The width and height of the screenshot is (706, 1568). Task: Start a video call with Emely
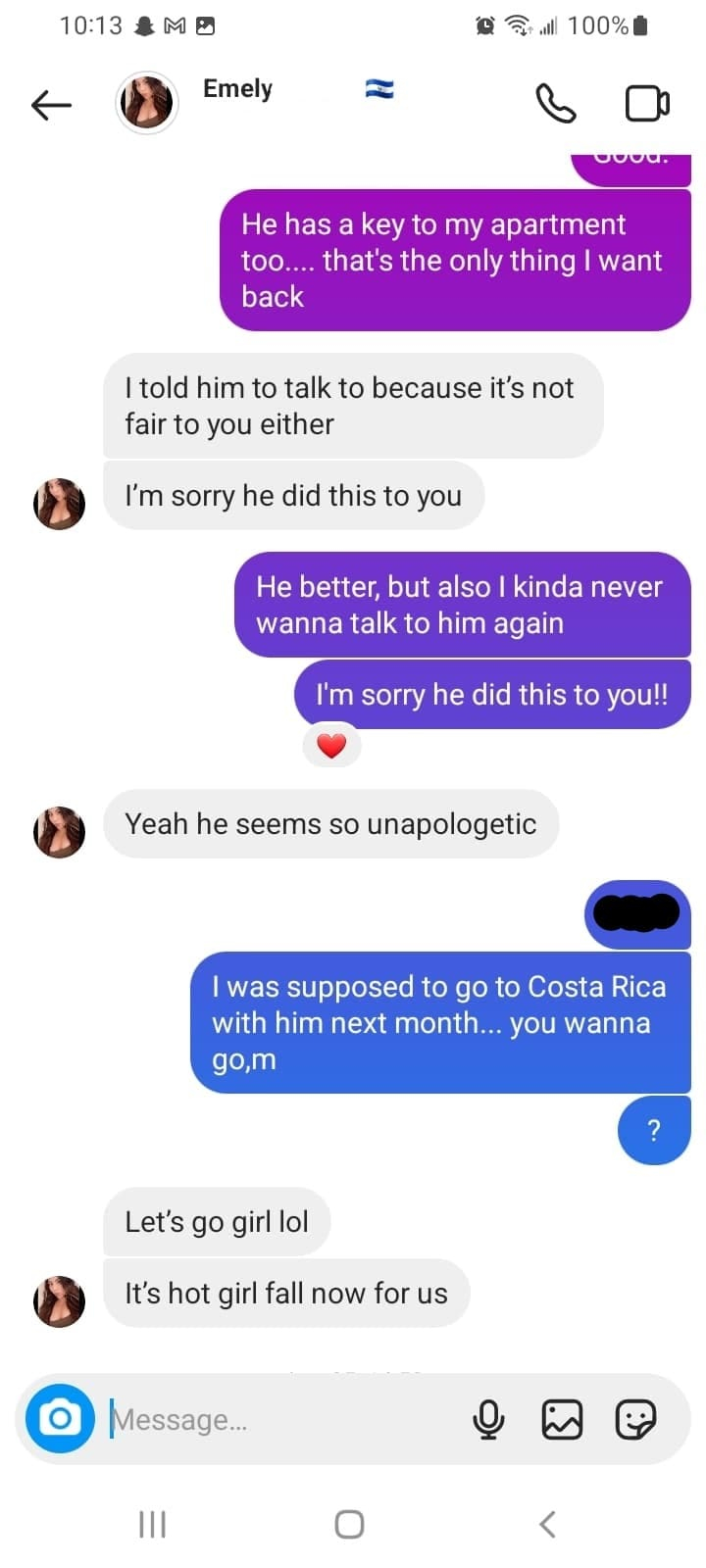pyautogui.click(x=647, y=103)
